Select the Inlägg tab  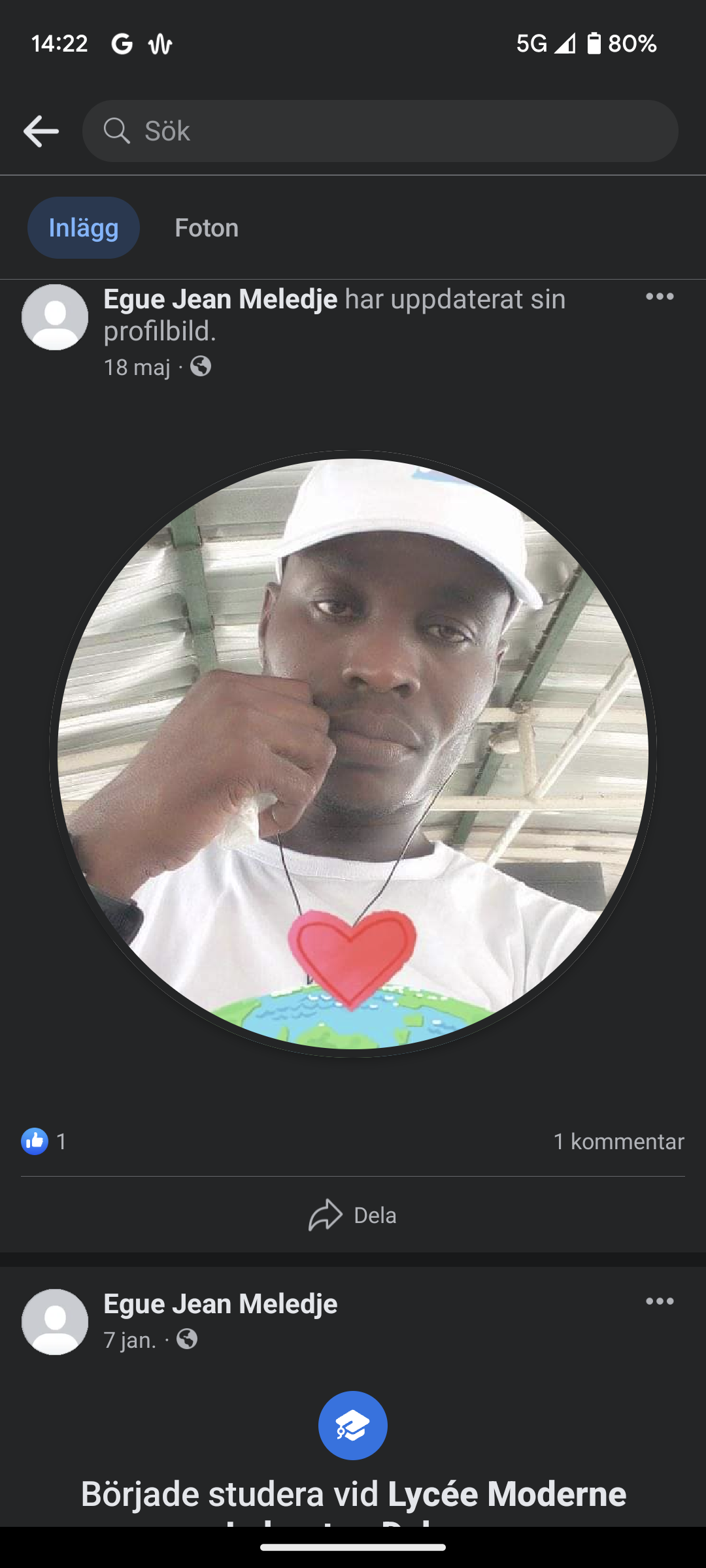point(84,228)
